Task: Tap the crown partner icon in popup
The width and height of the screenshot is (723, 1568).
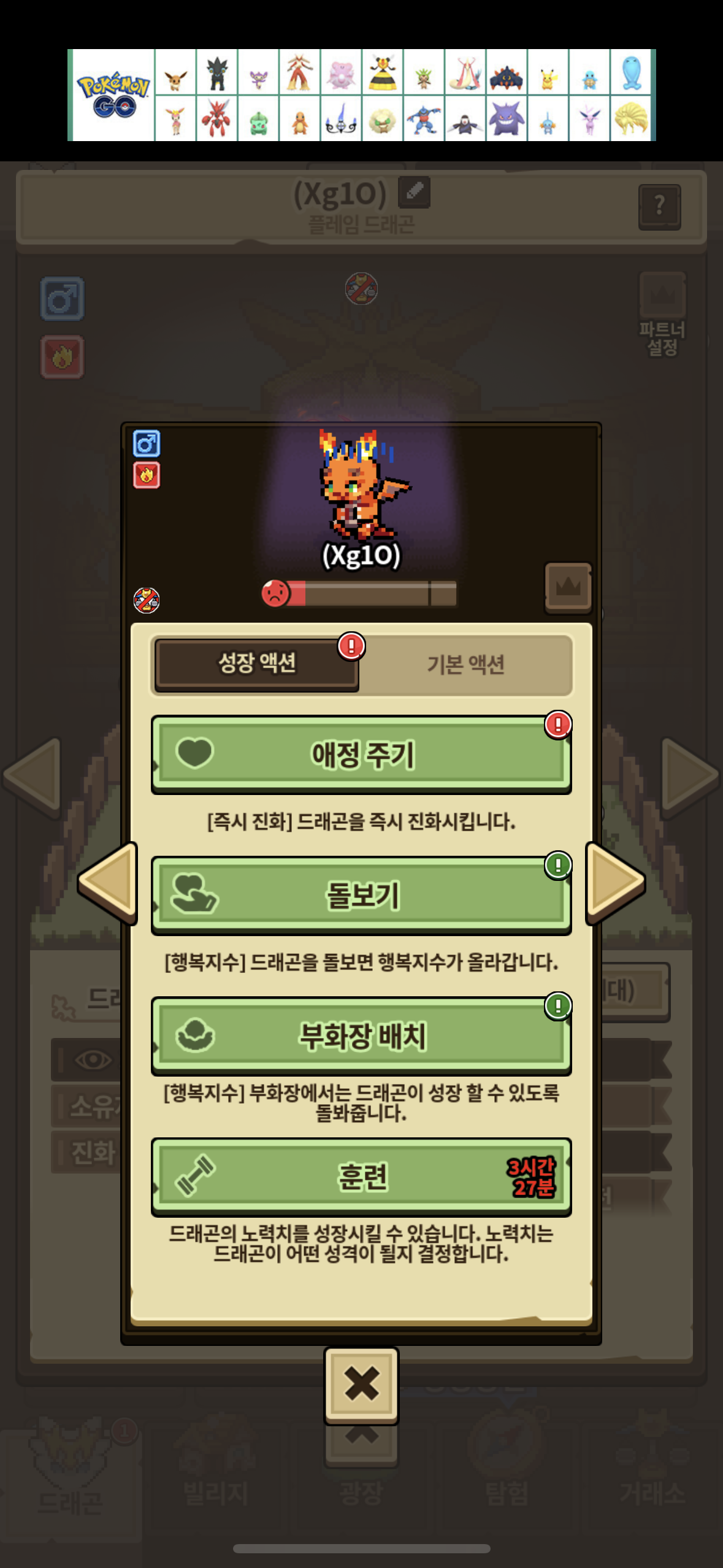Action: (568, 587)
